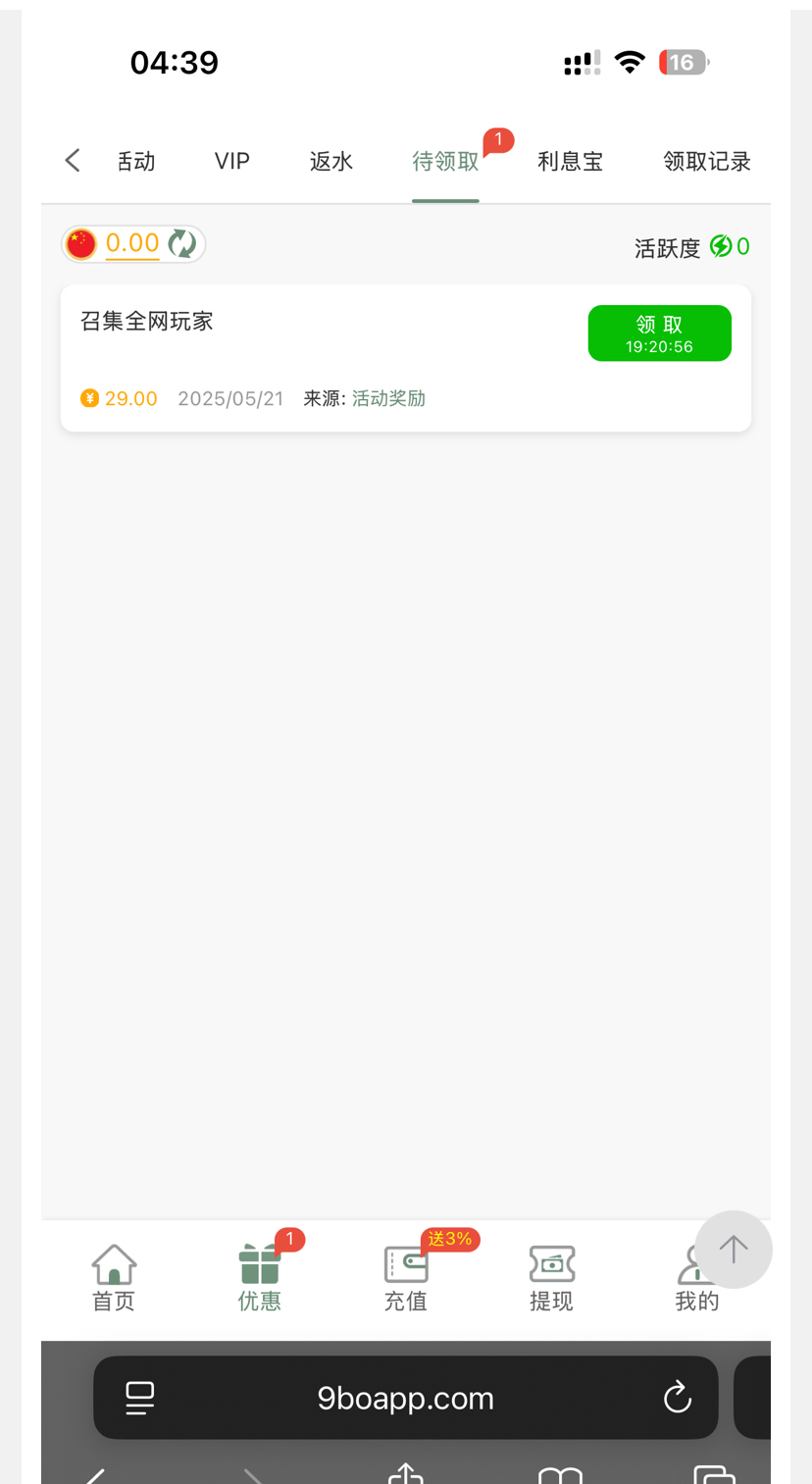The height and width of the screenshot is (1484, 812).
Task: Open the page format menu icon
Action: 140,1398
